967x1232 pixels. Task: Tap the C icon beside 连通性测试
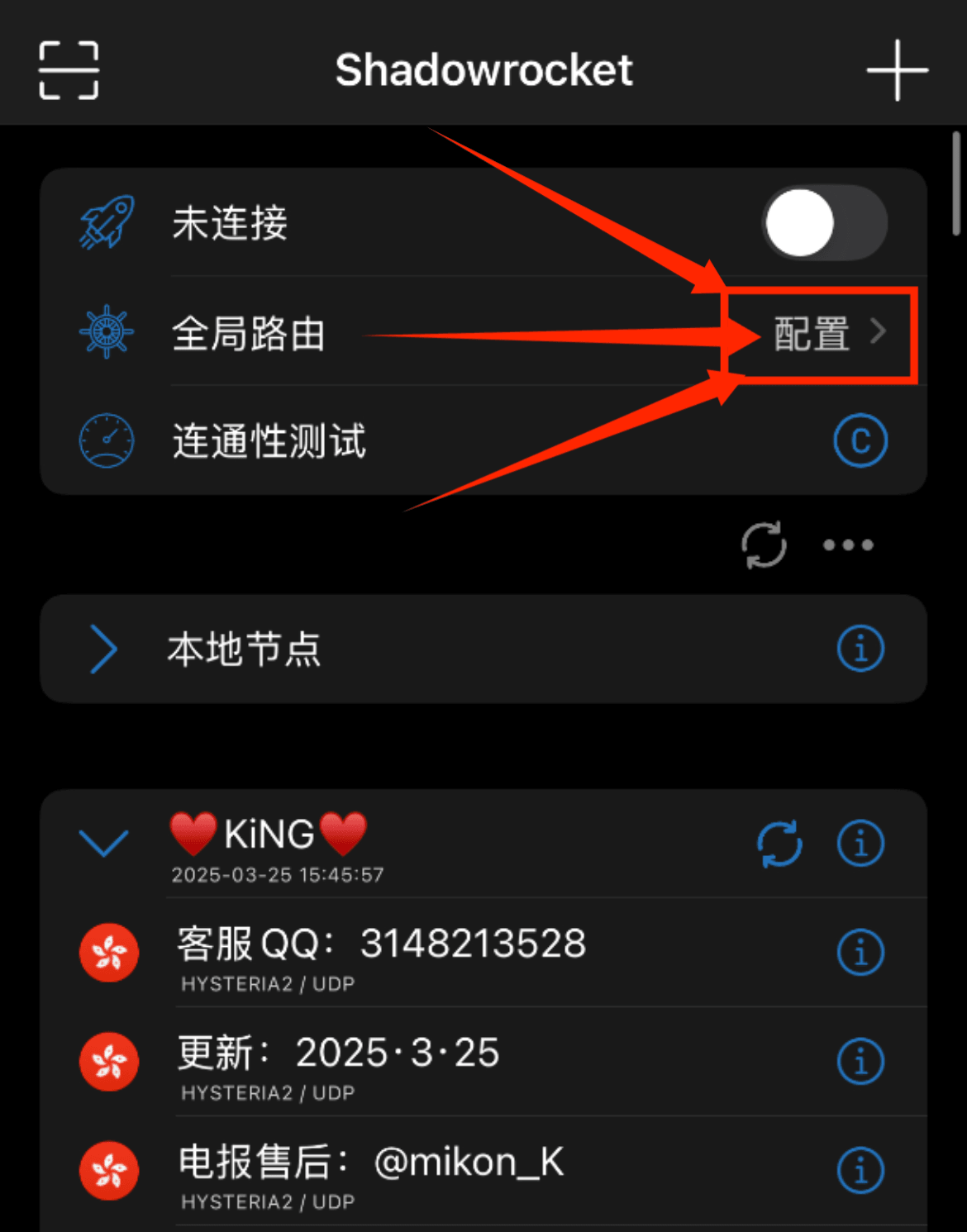tap(860, 441)
